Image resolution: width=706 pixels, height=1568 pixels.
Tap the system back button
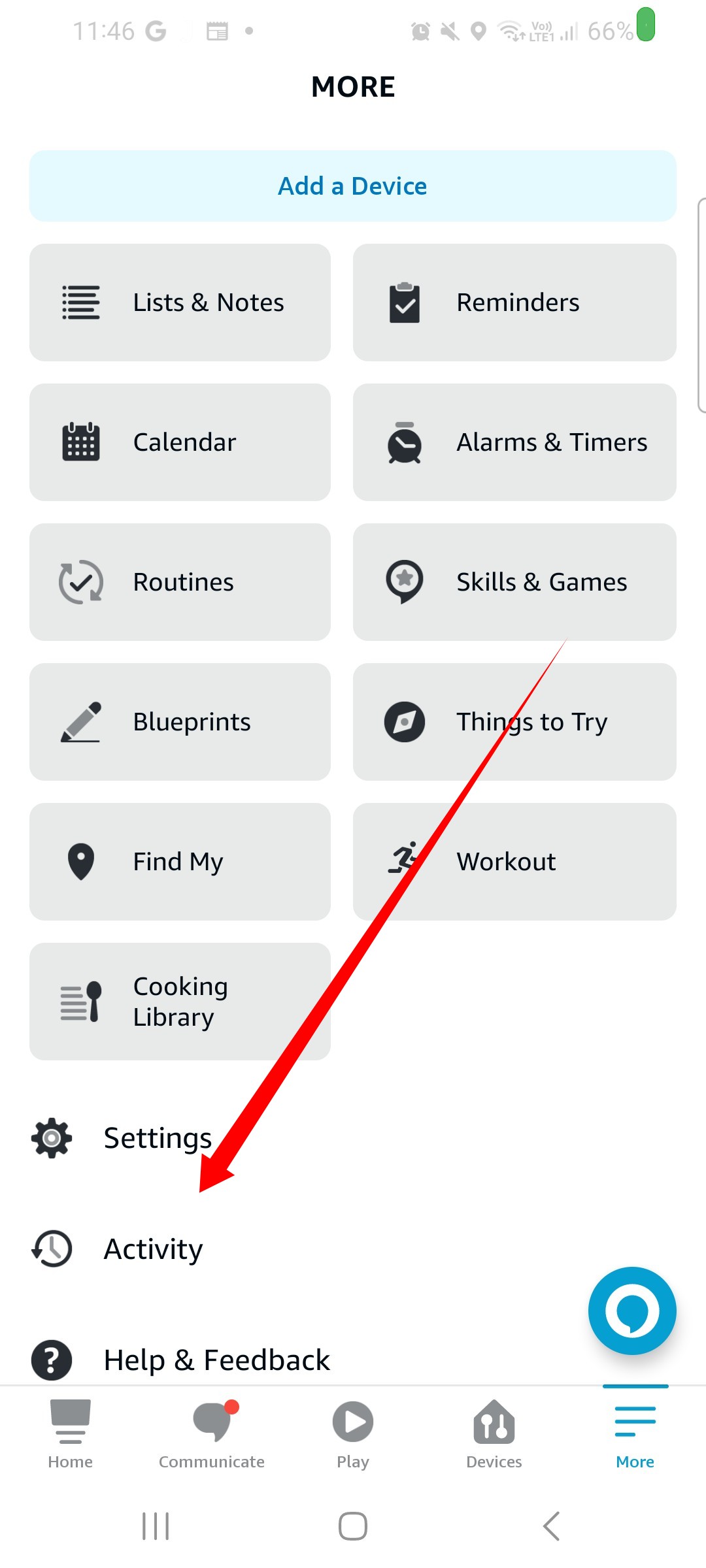[551, 1526]
